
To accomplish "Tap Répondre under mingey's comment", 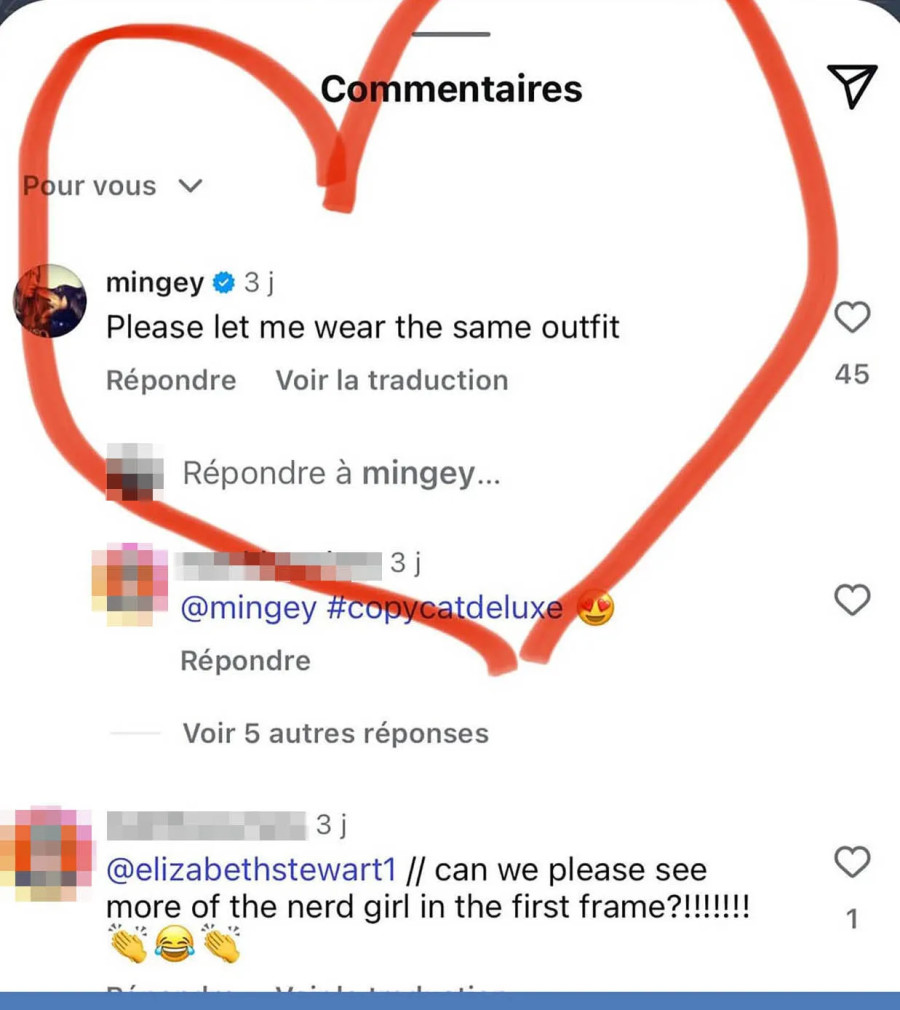I will [171, 381].
